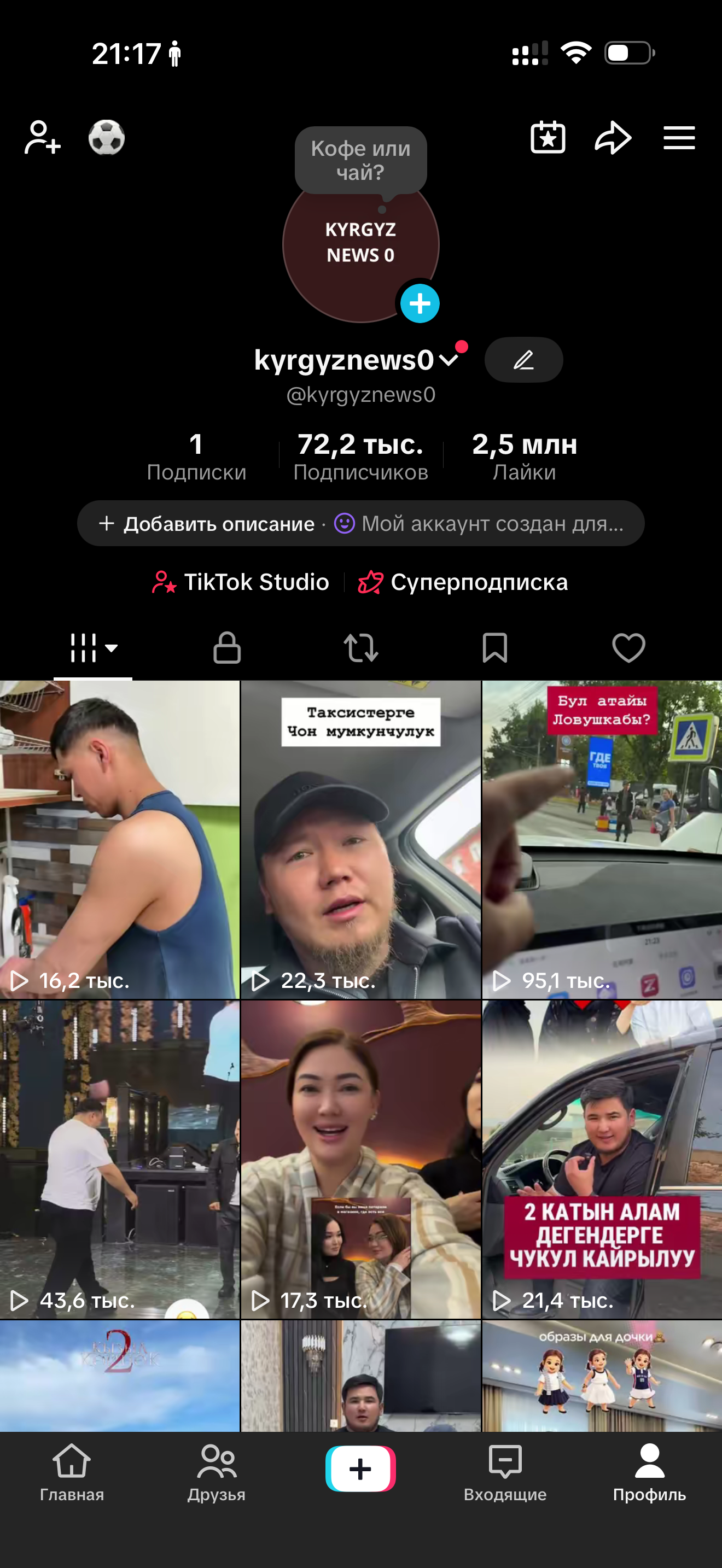Open the add friends icon
The image size is (722, 1568).
point(42,138)
